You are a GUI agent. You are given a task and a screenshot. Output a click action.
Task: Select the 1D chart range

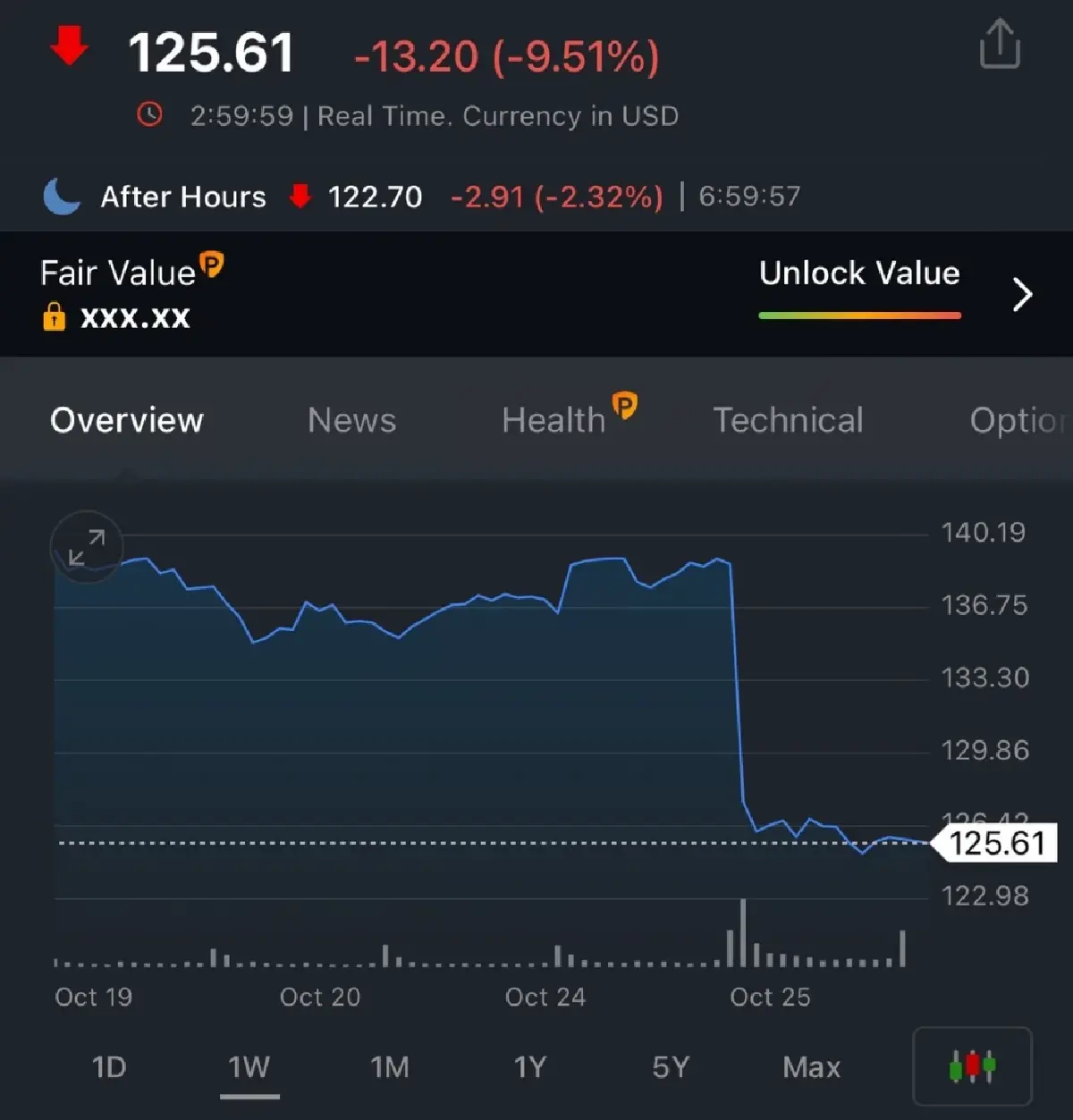pos(109,1066)
